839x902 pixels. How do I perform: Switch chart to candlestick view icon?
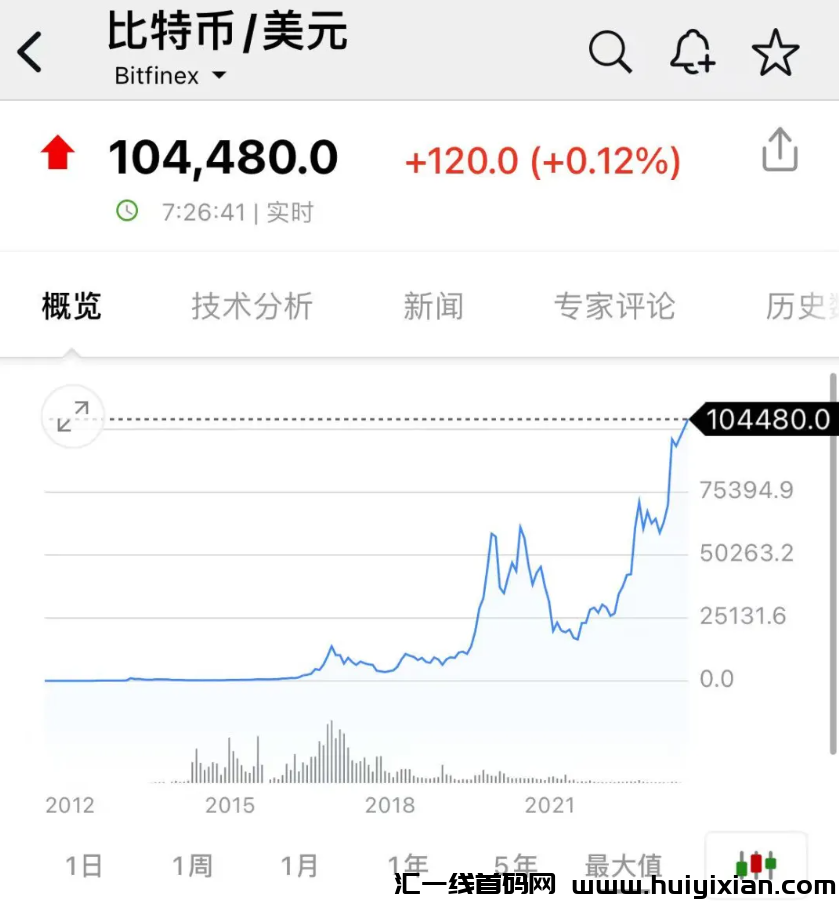[x=755, y=862]
